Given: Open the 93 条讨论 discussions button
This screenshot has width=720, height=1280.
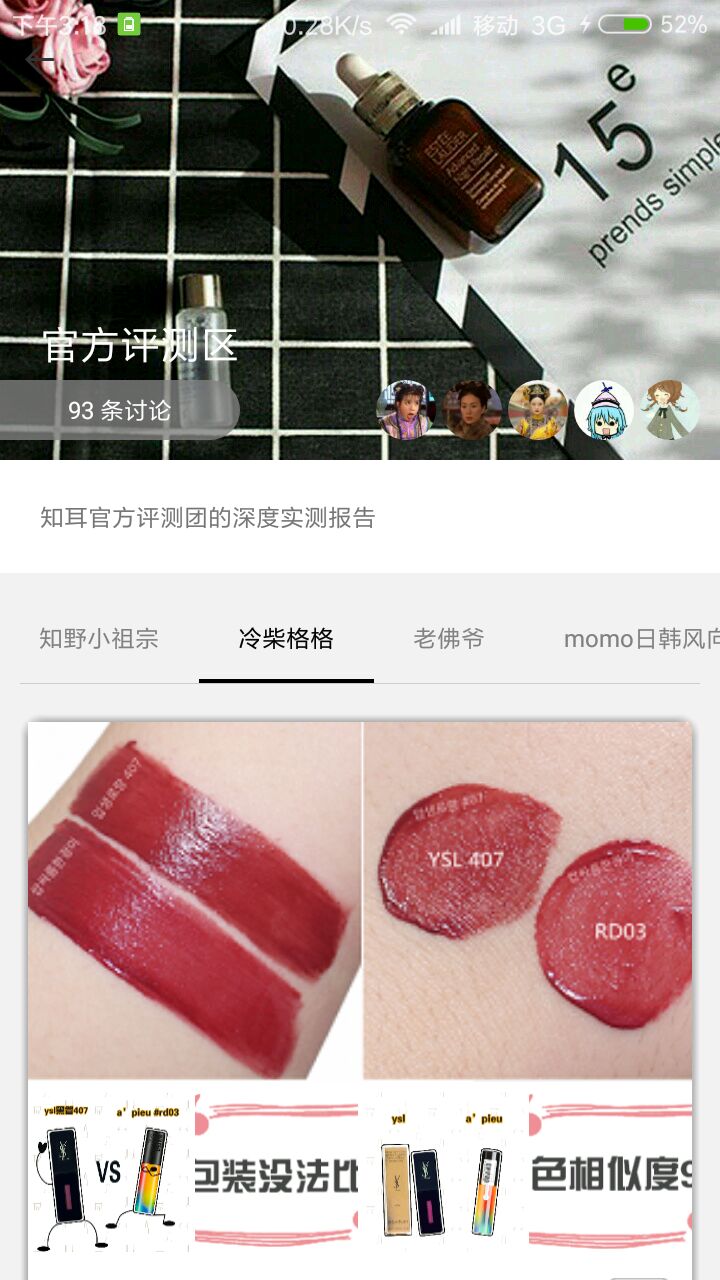Looking at the screenshot, I should [119, 410].
